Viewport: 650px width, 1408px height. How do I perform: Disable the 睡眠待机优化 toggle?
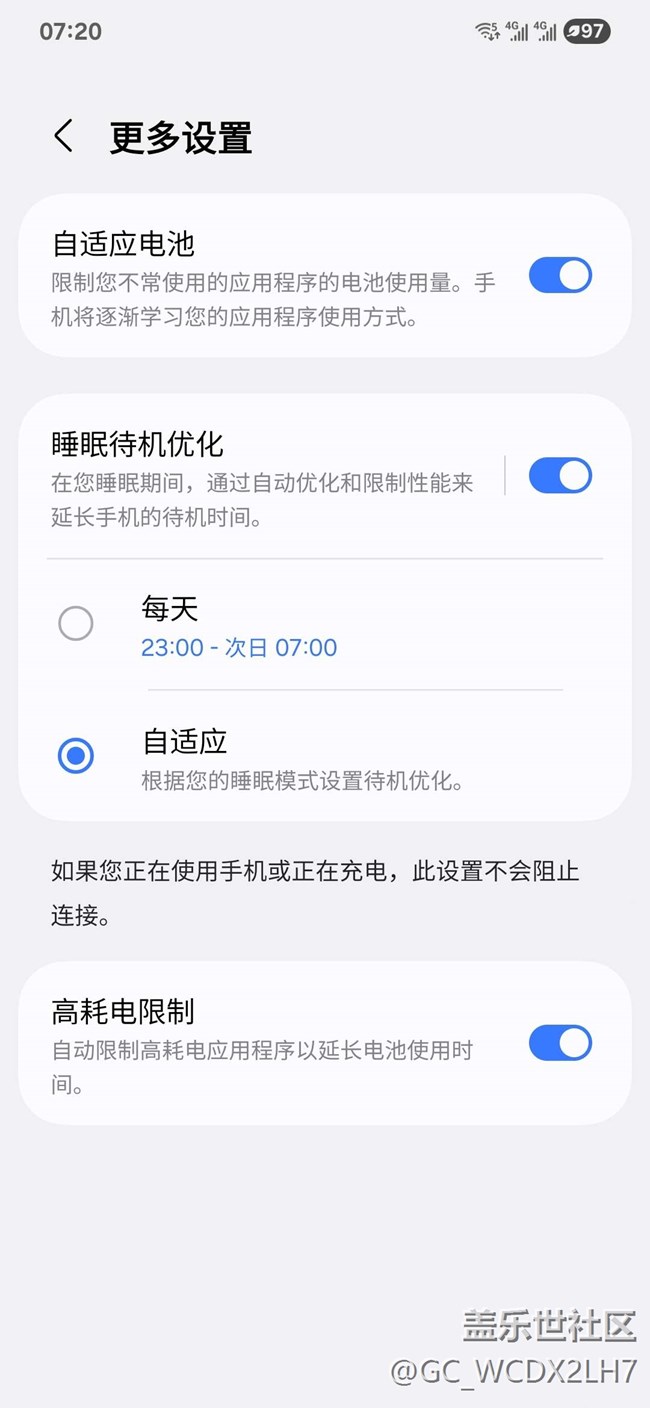[560, 476]
